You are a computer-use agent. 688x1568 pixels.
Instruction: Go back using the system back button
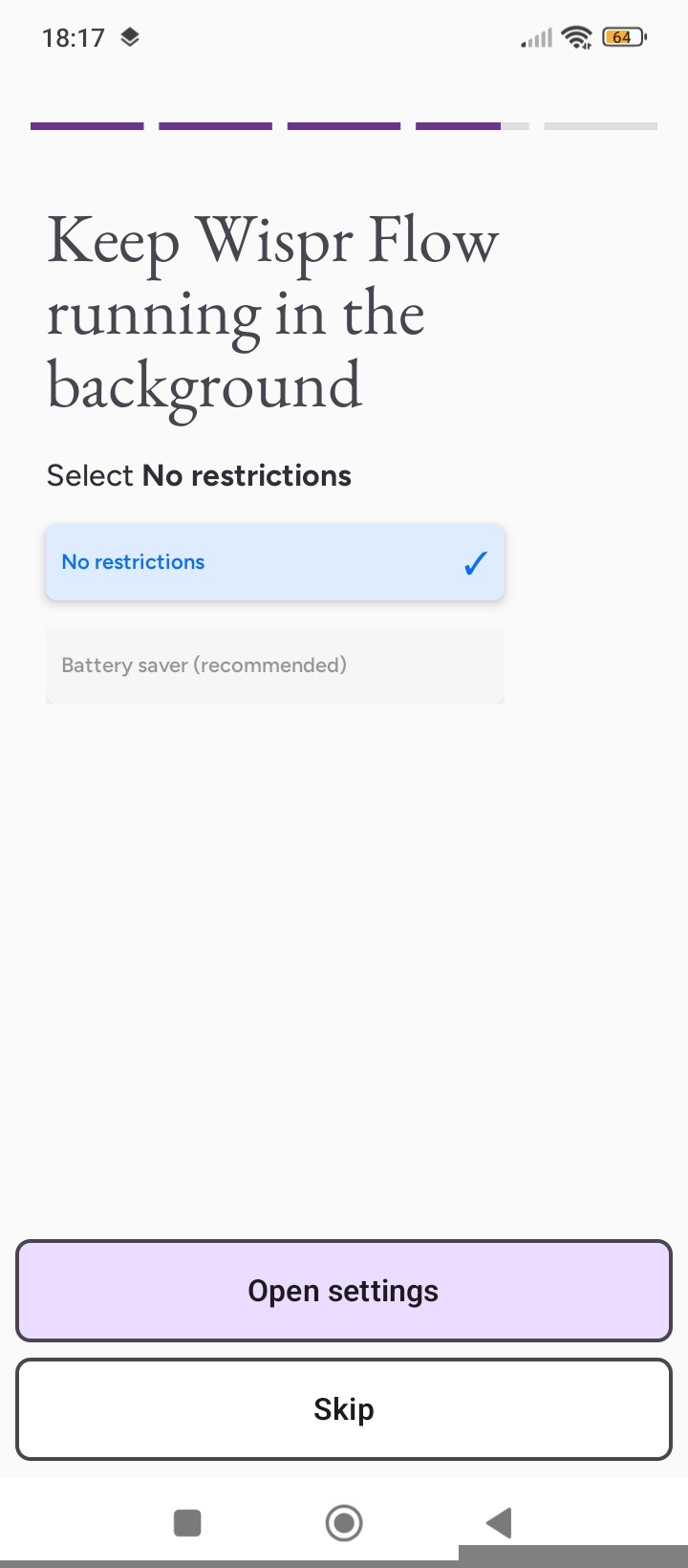coord(499,1523)
